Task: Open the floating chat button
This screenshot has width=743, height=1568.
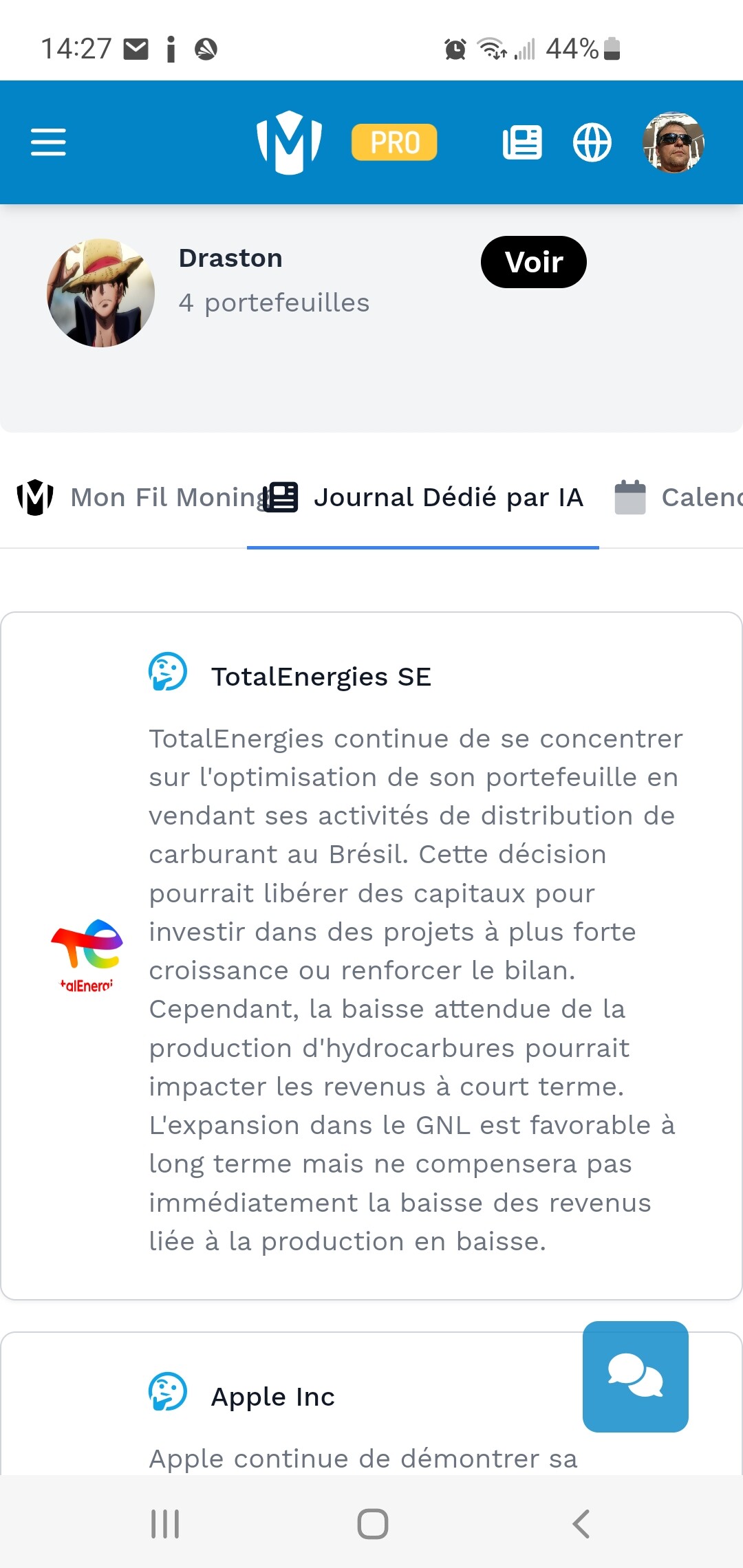Action: point(635,1376)
